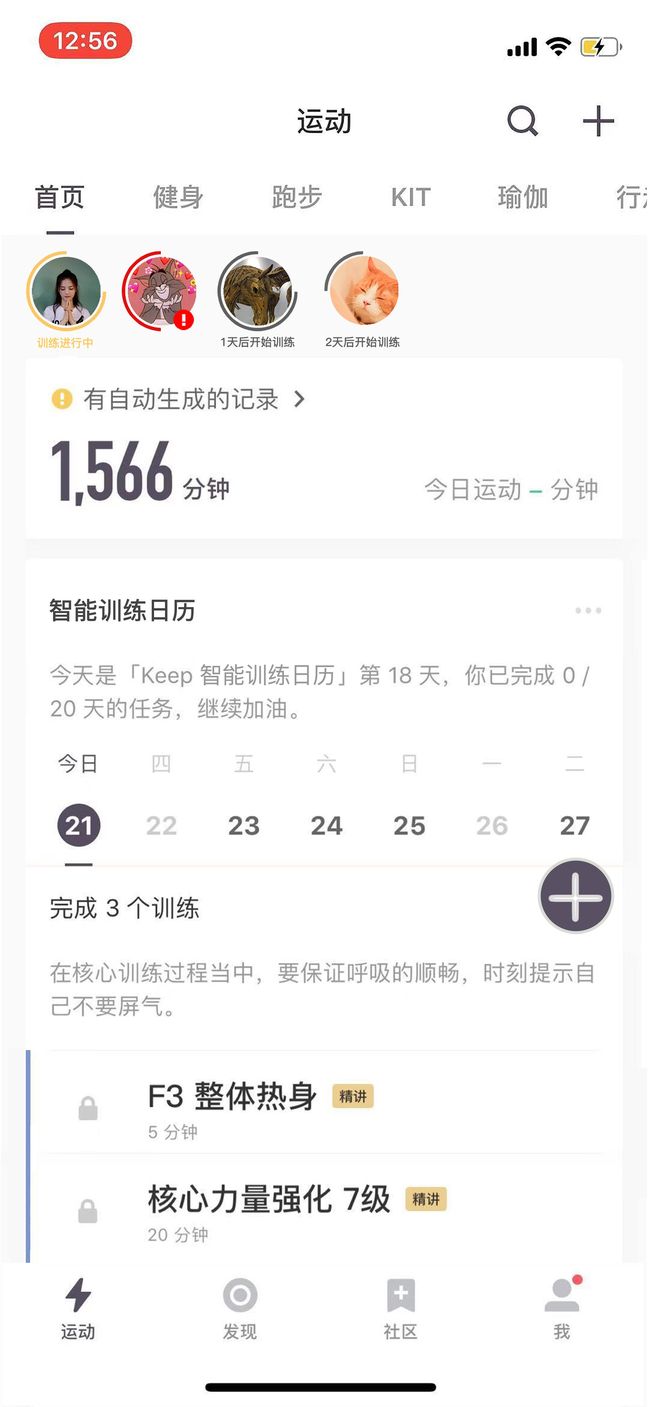The height and width of the screenshot is (1407, 650).
Task: Go to the 发现 tab
Action: 240,1309
